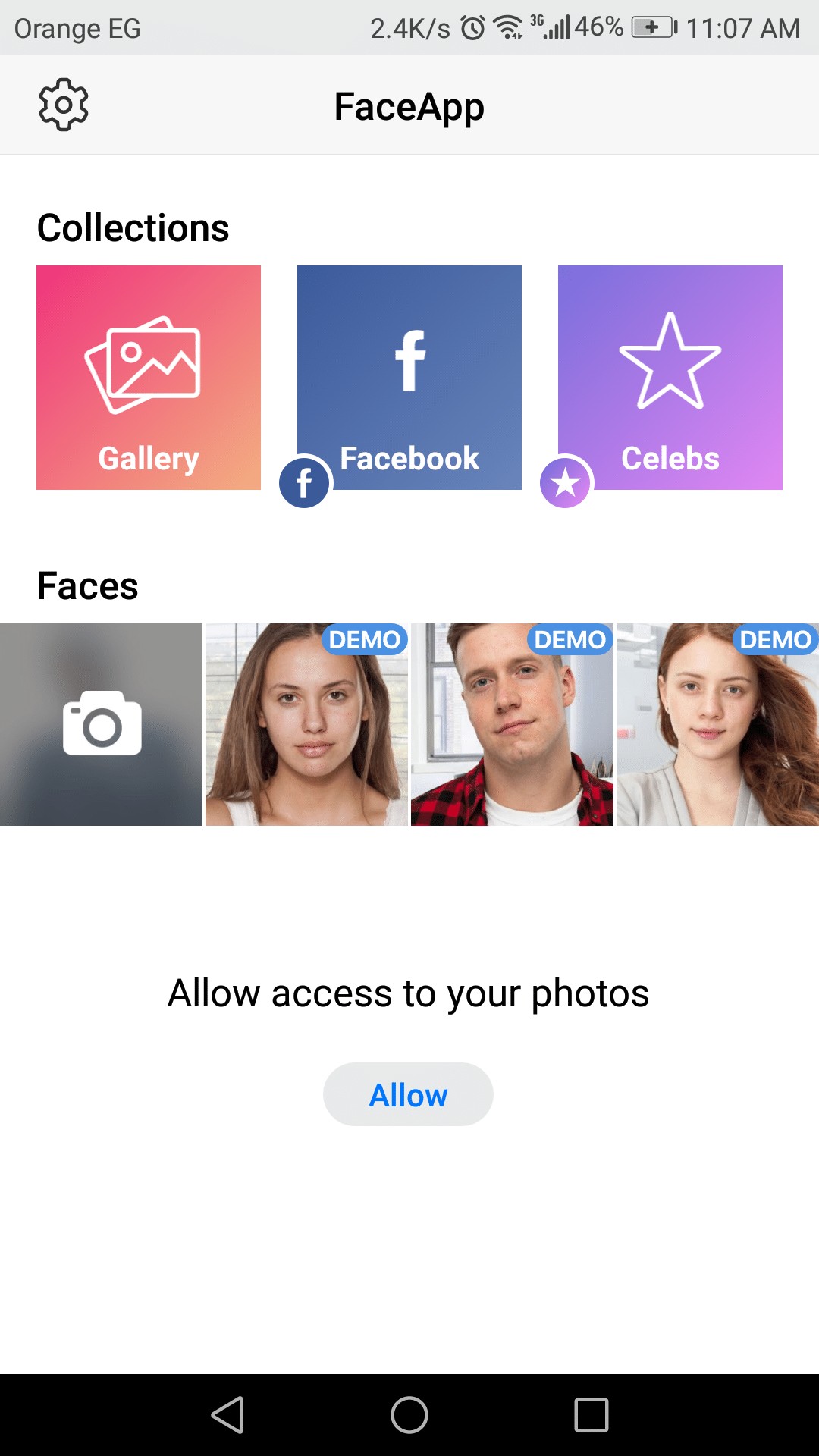Open the Gallery collection

coord(149,378)
